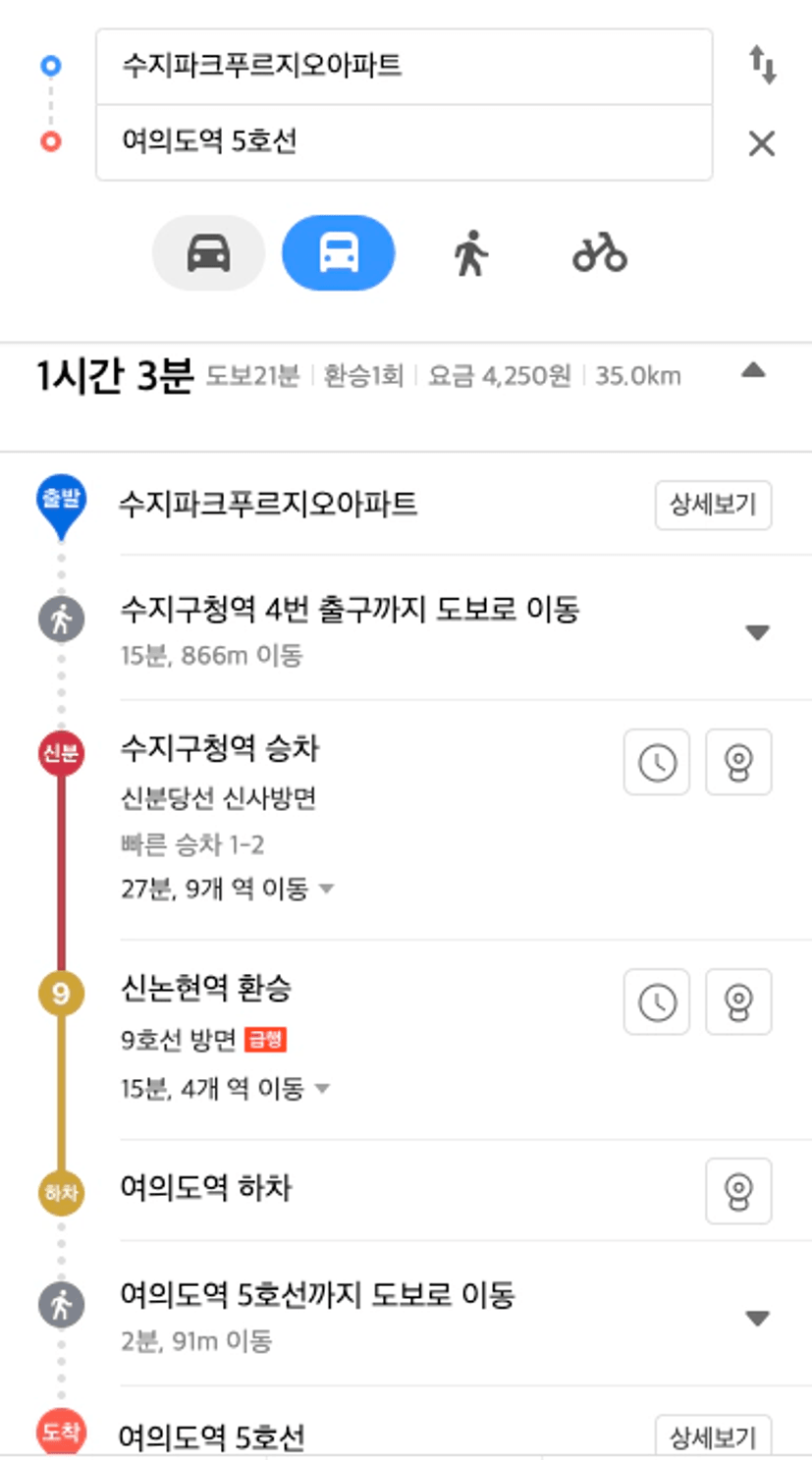
Task: Open street view at 신논현역
Action: (738, 1001)
